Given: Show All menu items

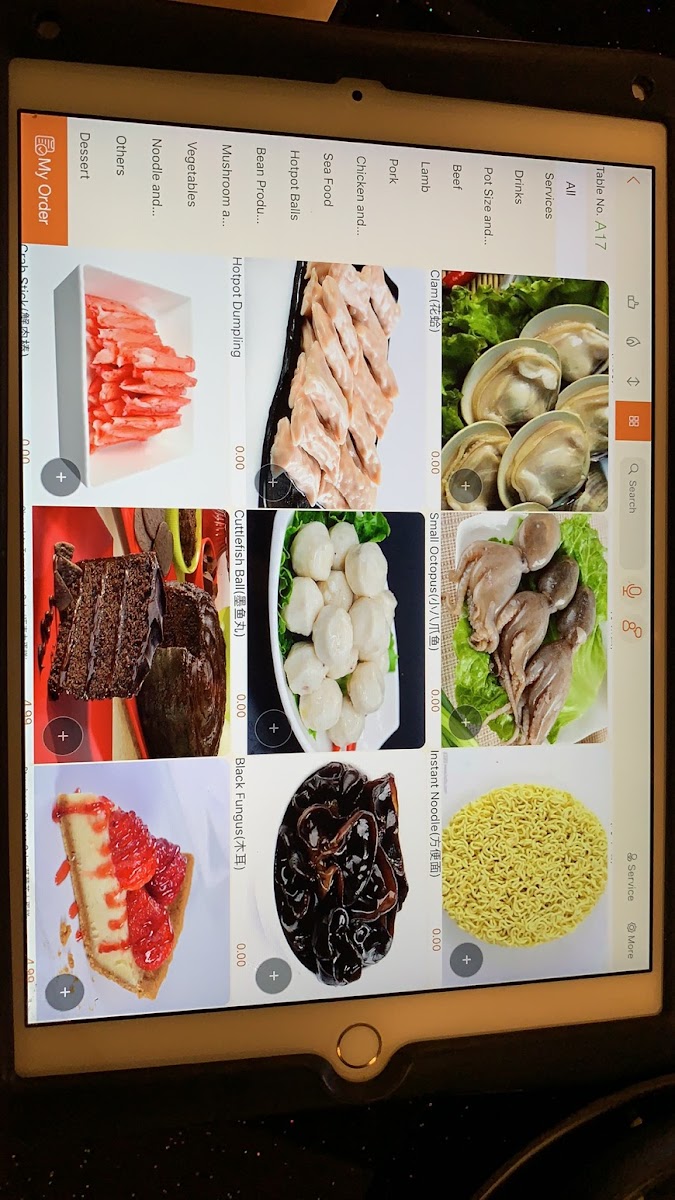Looking at the screenshot, I should click(x=571, y=186).
